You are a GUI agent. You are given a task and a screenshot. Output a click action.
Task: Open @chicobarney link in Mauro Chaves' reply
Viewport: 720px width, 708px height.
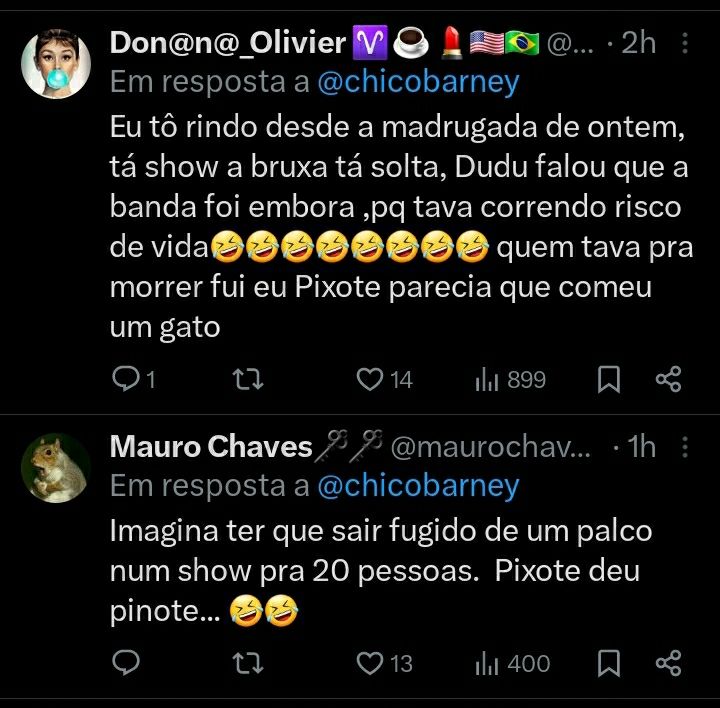pyautogui.click(x=418, y=486)
